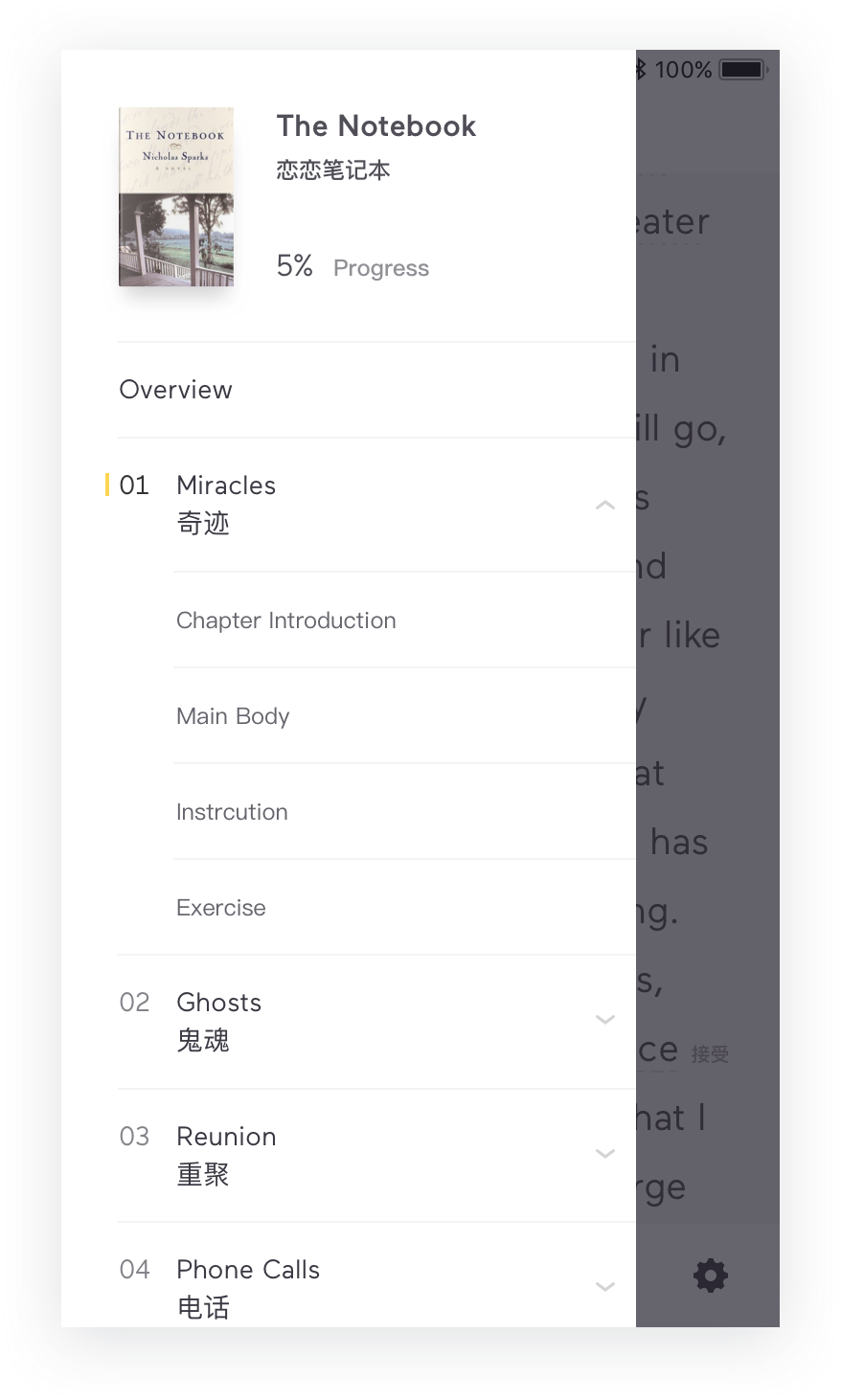Select the Exercise section

coord(221,908)
